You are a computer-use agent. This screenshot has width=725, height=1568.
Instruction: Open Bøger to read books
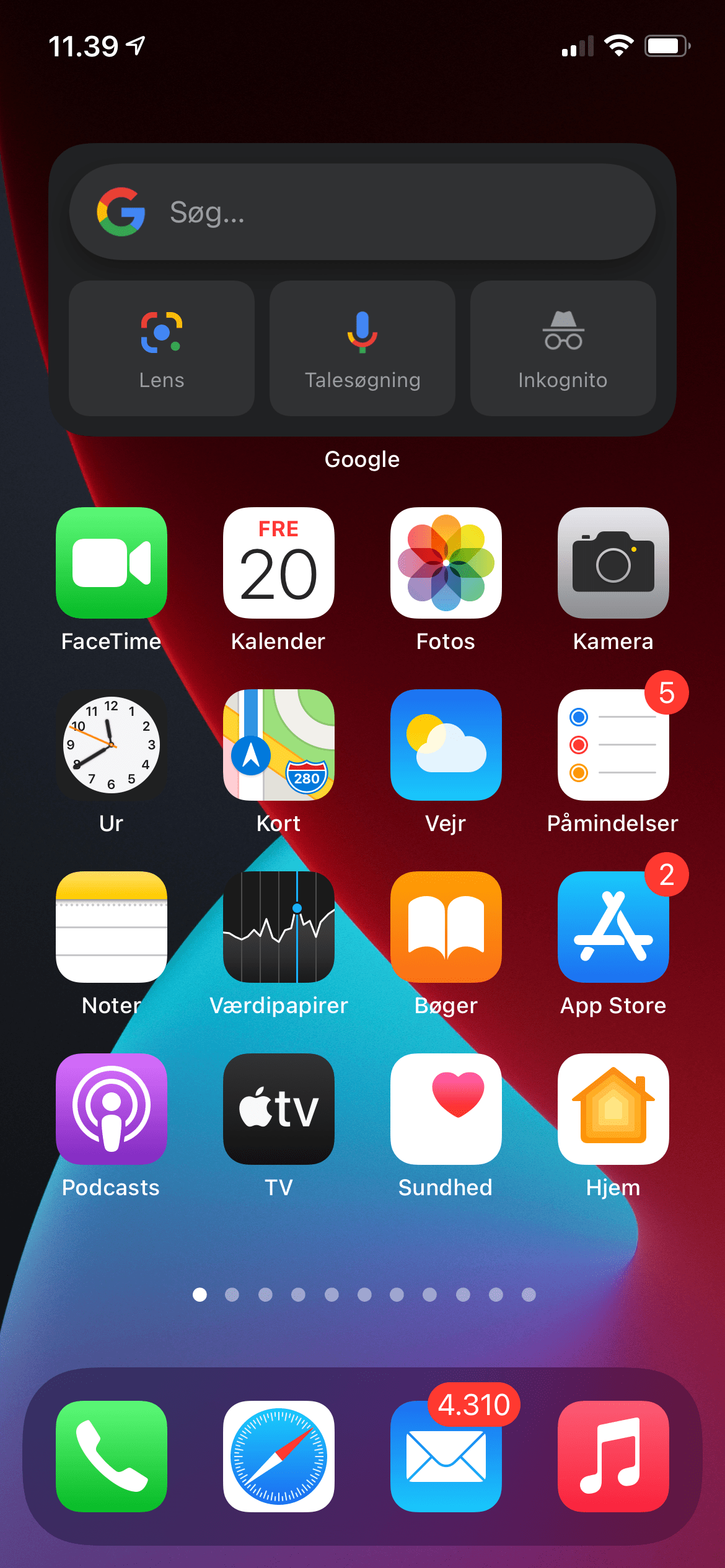[446, 926]
